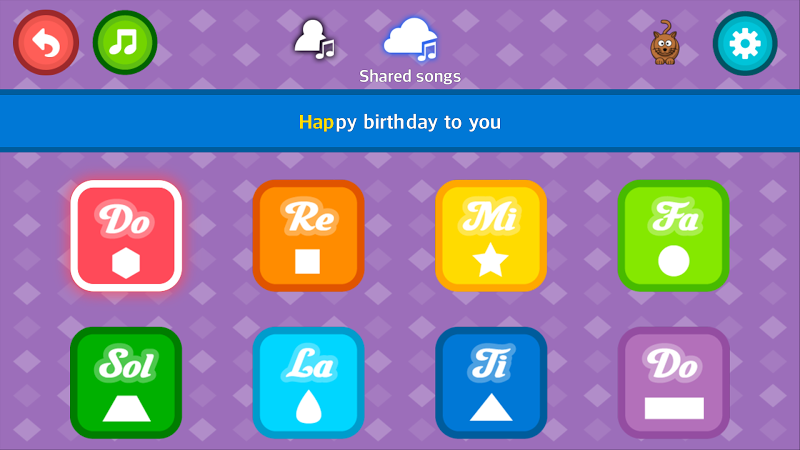The image size is (800, 450).
Task: Play the light blue La note
Action: click(x=308, y=383)
